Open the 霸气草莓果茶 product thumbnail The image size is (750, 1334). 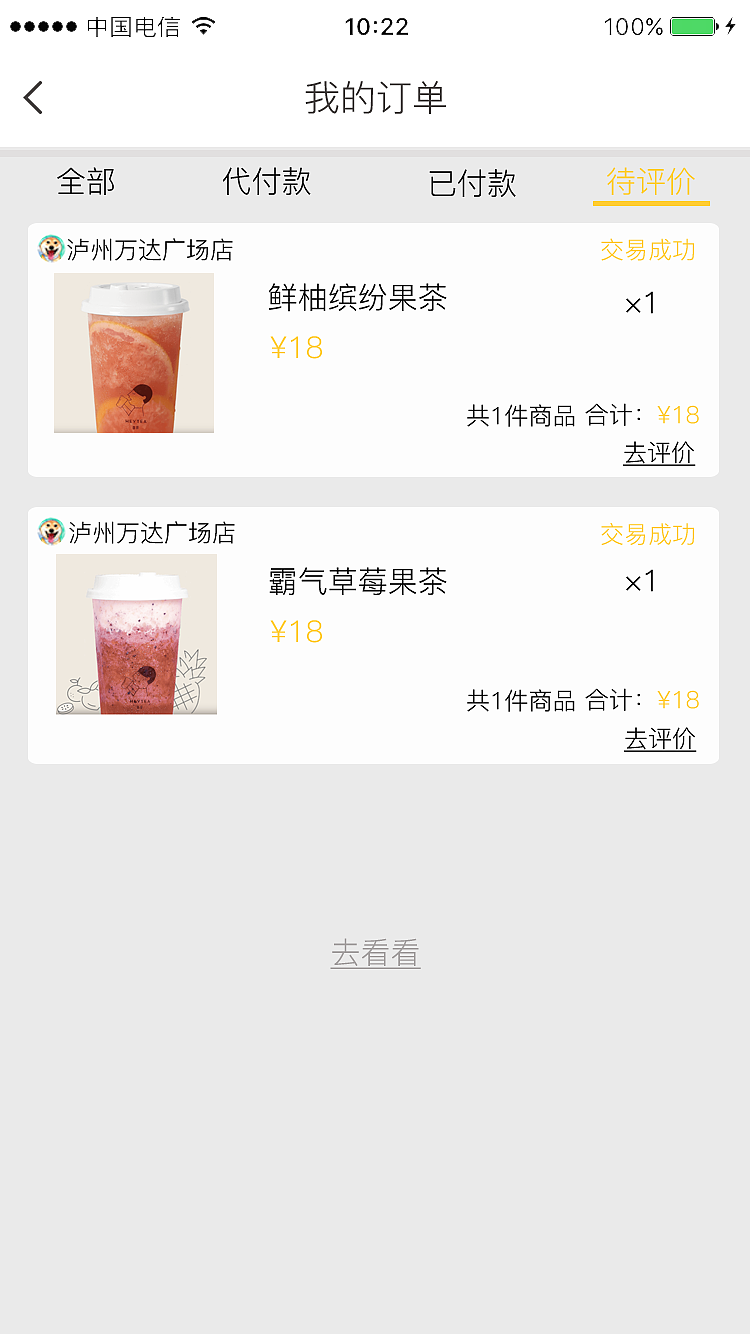pyautogui.click(x=136, y=635)
